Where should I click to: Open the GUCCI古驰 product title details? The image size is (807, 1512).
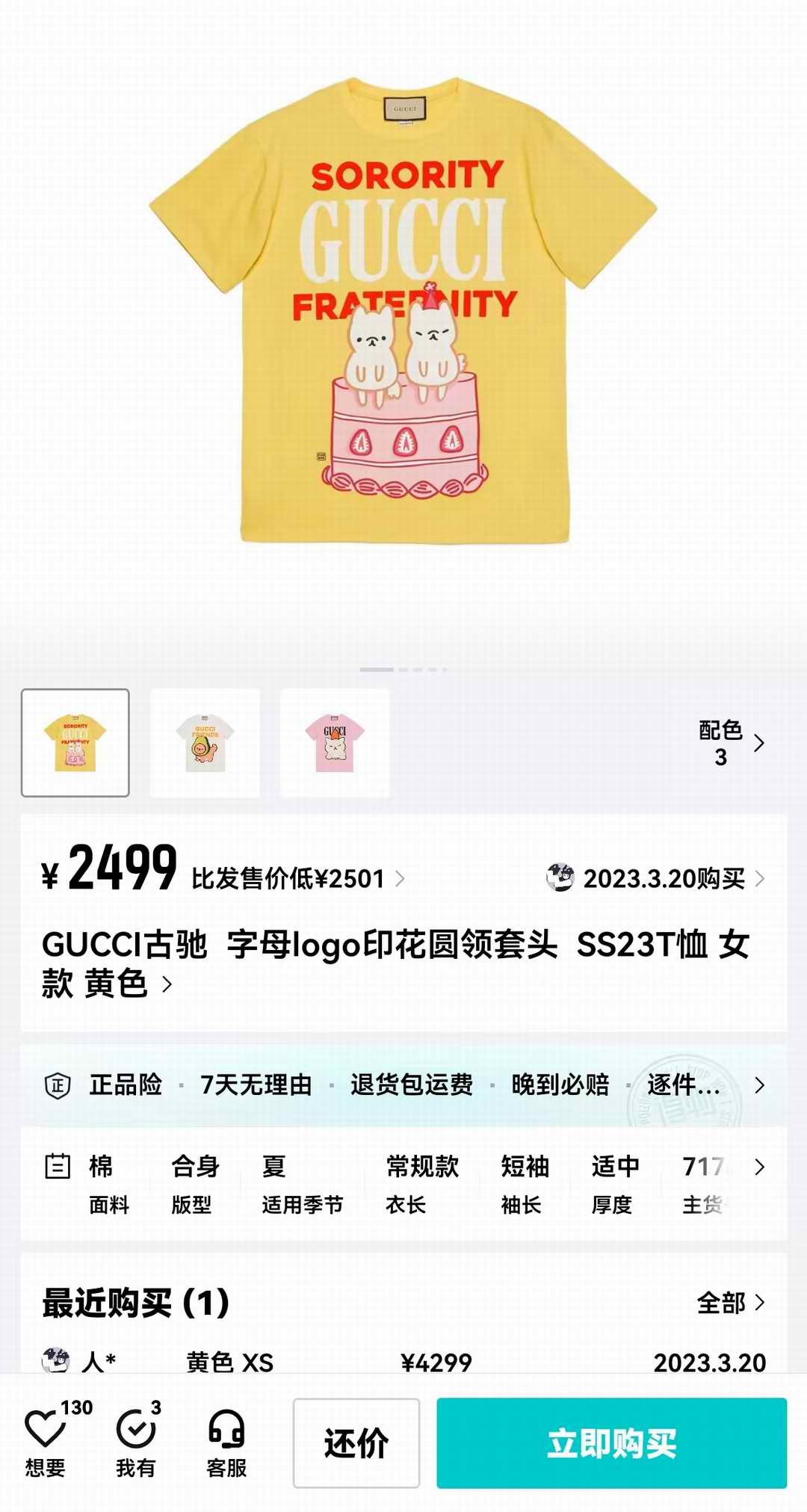tap(396, 963)
